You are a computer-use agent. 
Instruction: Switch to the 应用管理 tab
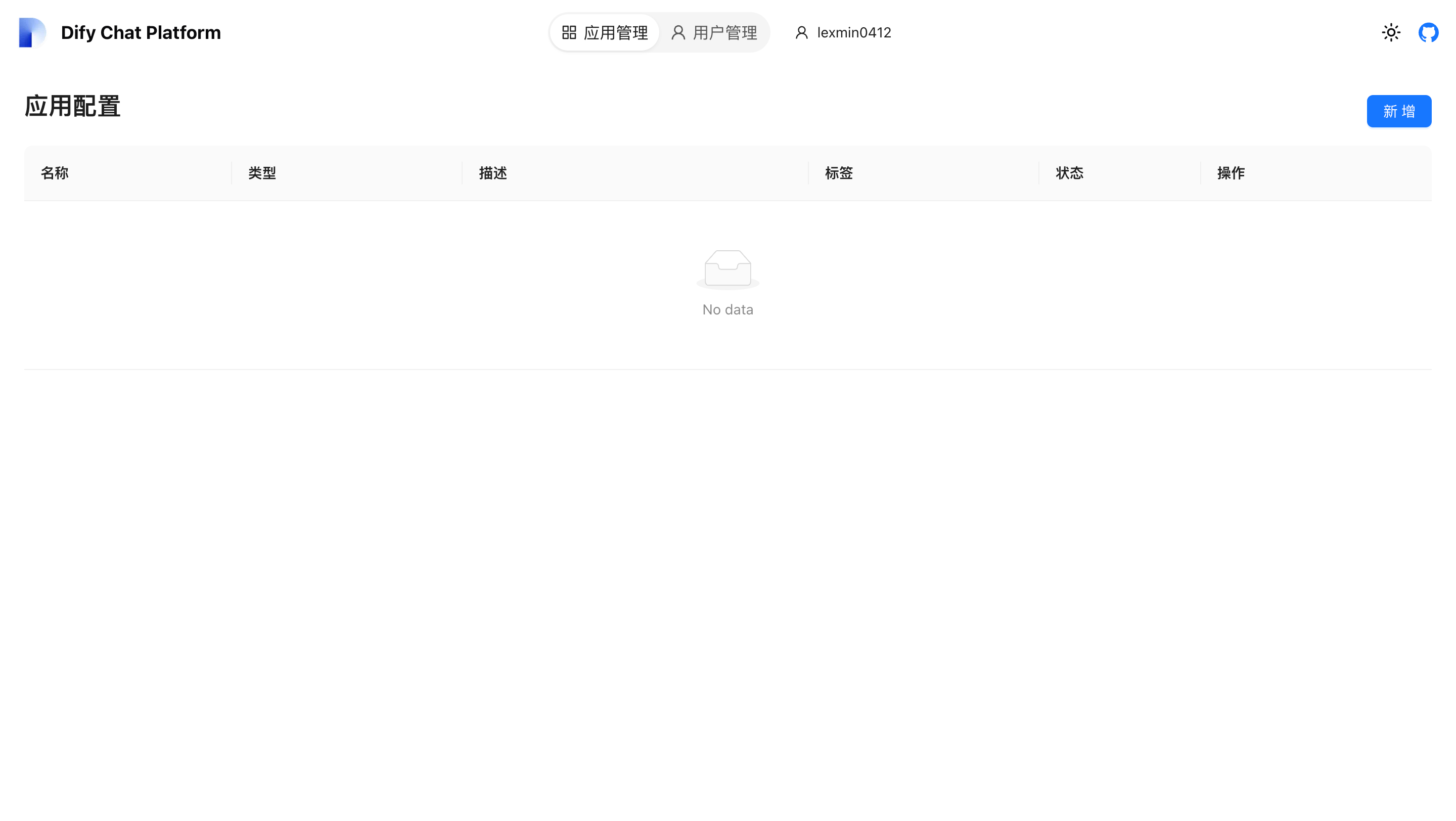click(x=605, y=33)
